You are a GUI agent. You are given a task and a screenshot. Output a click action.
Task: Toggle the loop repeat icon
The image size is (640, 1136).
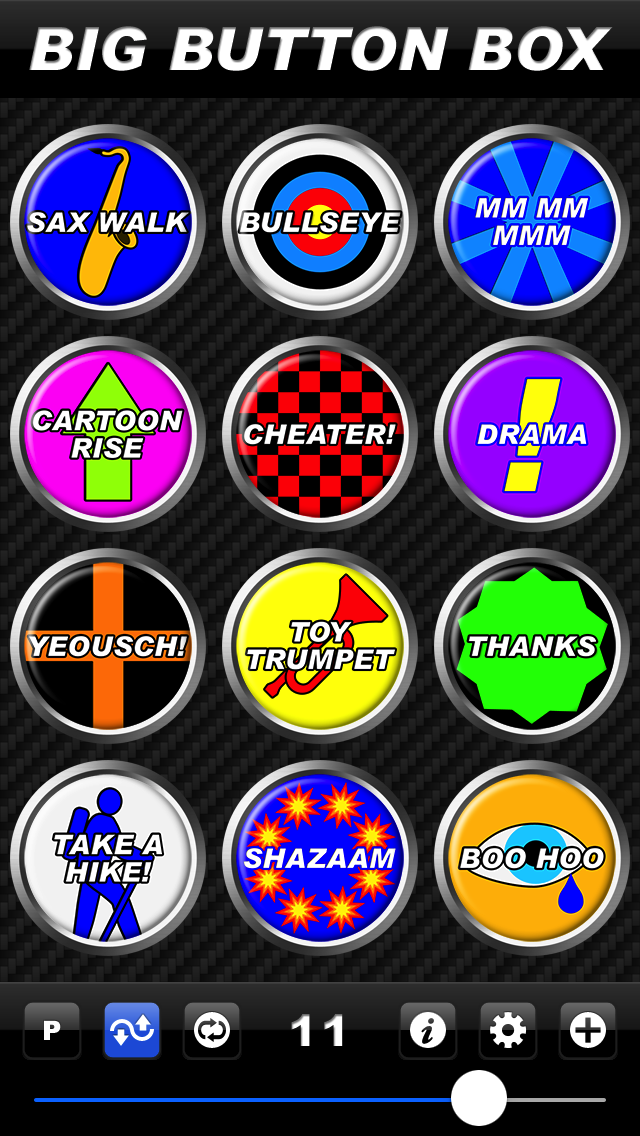click(212, 1031)
